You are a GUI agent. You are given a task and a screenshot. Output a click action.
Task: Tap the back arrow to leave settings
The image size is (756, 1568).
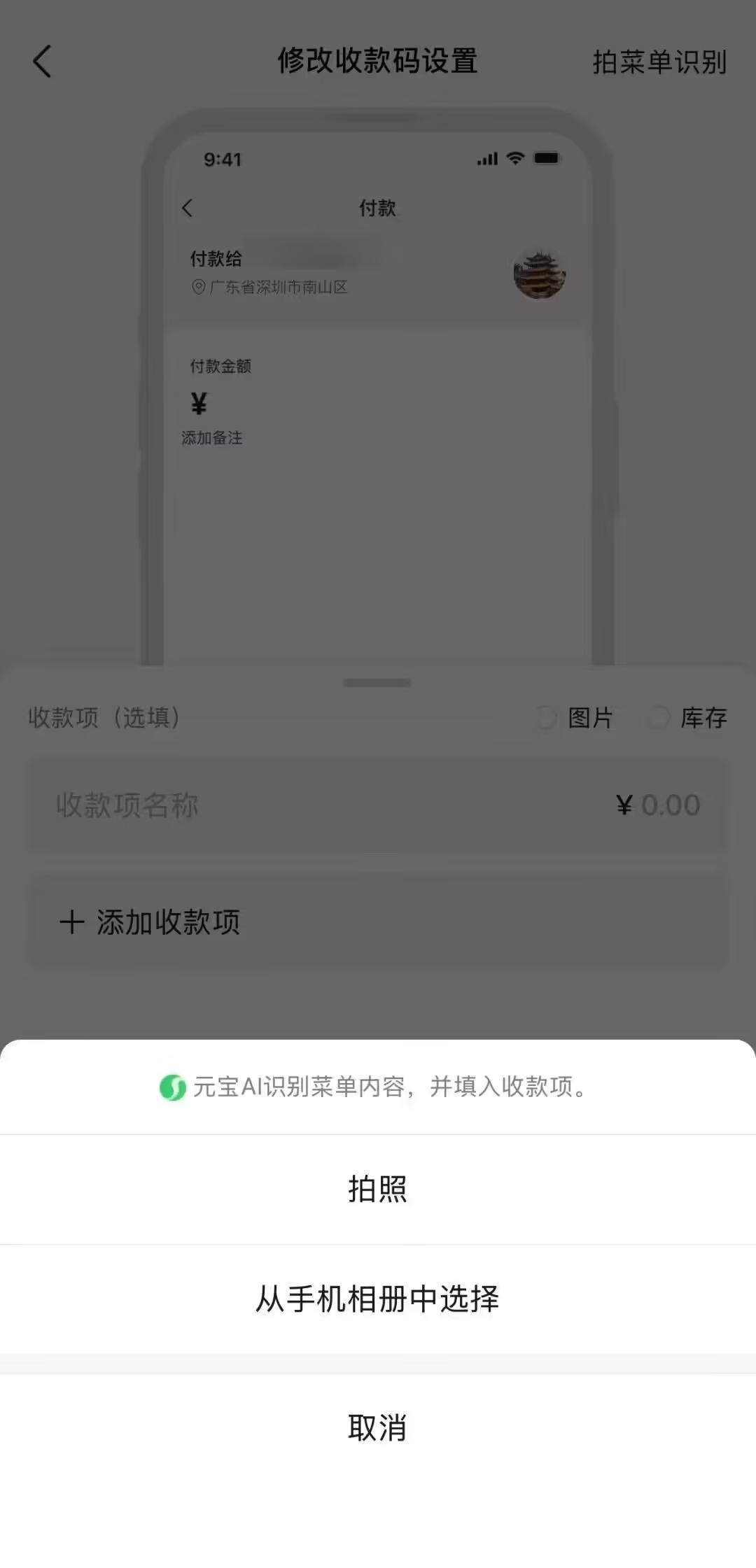42,62
